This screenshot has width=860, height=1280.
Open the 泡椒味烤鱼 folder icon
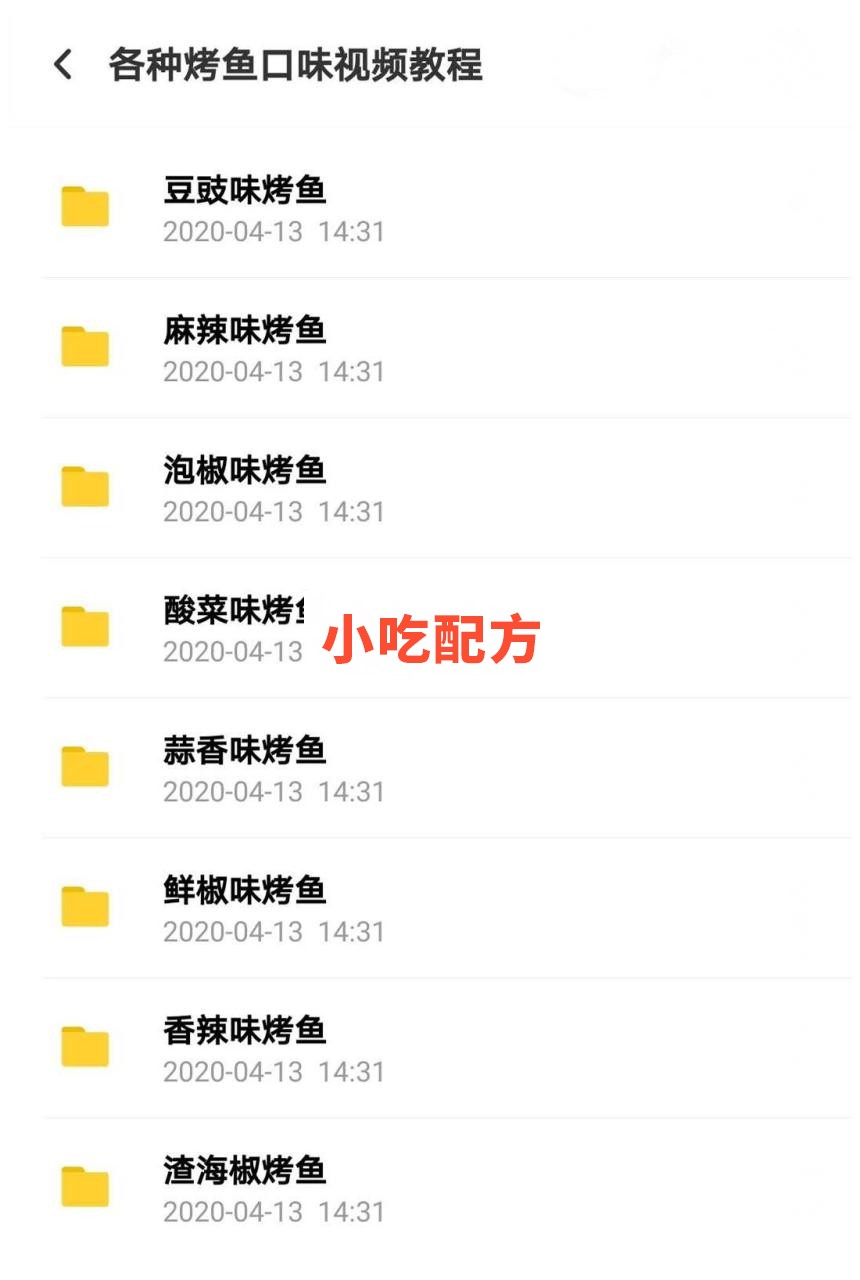coord(85,487)
